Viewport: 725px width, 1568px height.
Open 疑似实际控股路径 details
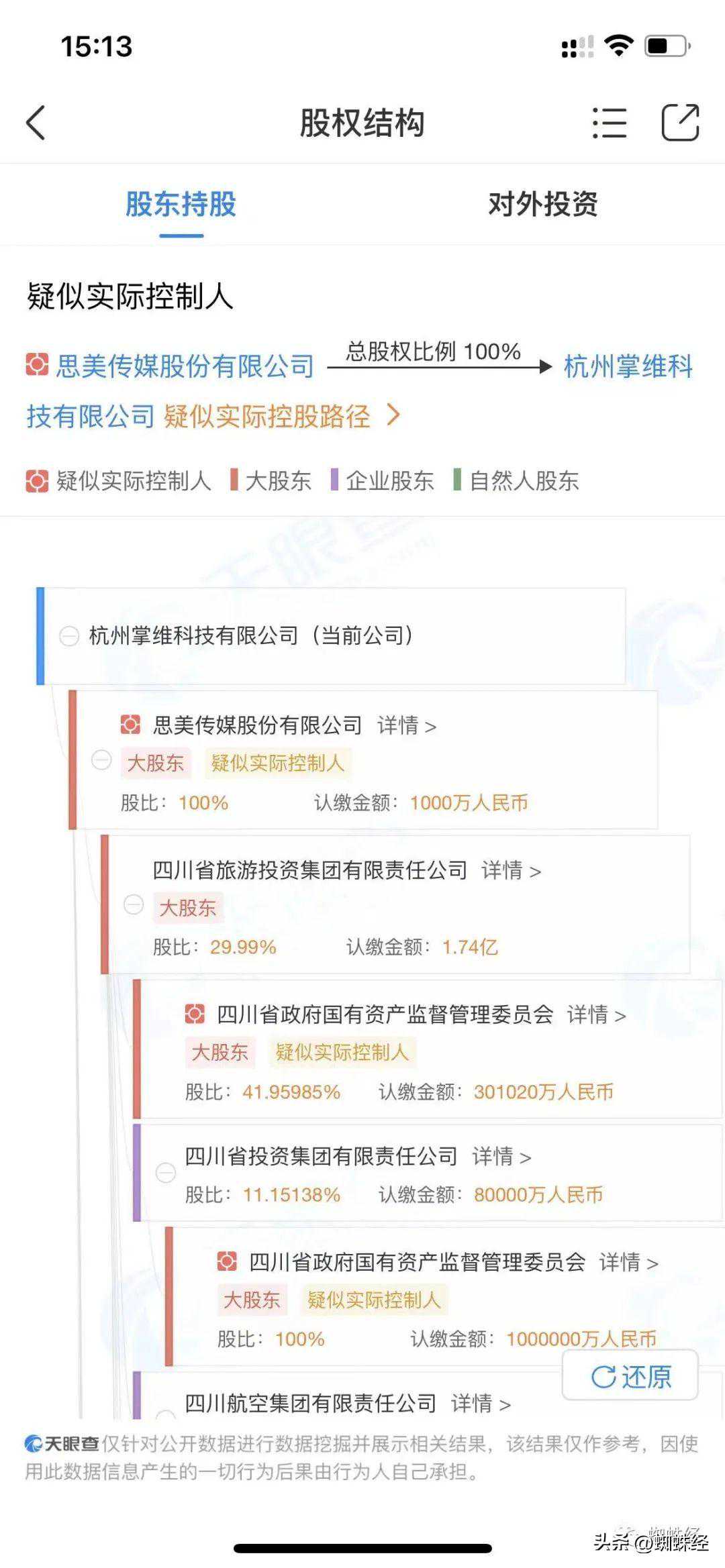pos(282,417)
